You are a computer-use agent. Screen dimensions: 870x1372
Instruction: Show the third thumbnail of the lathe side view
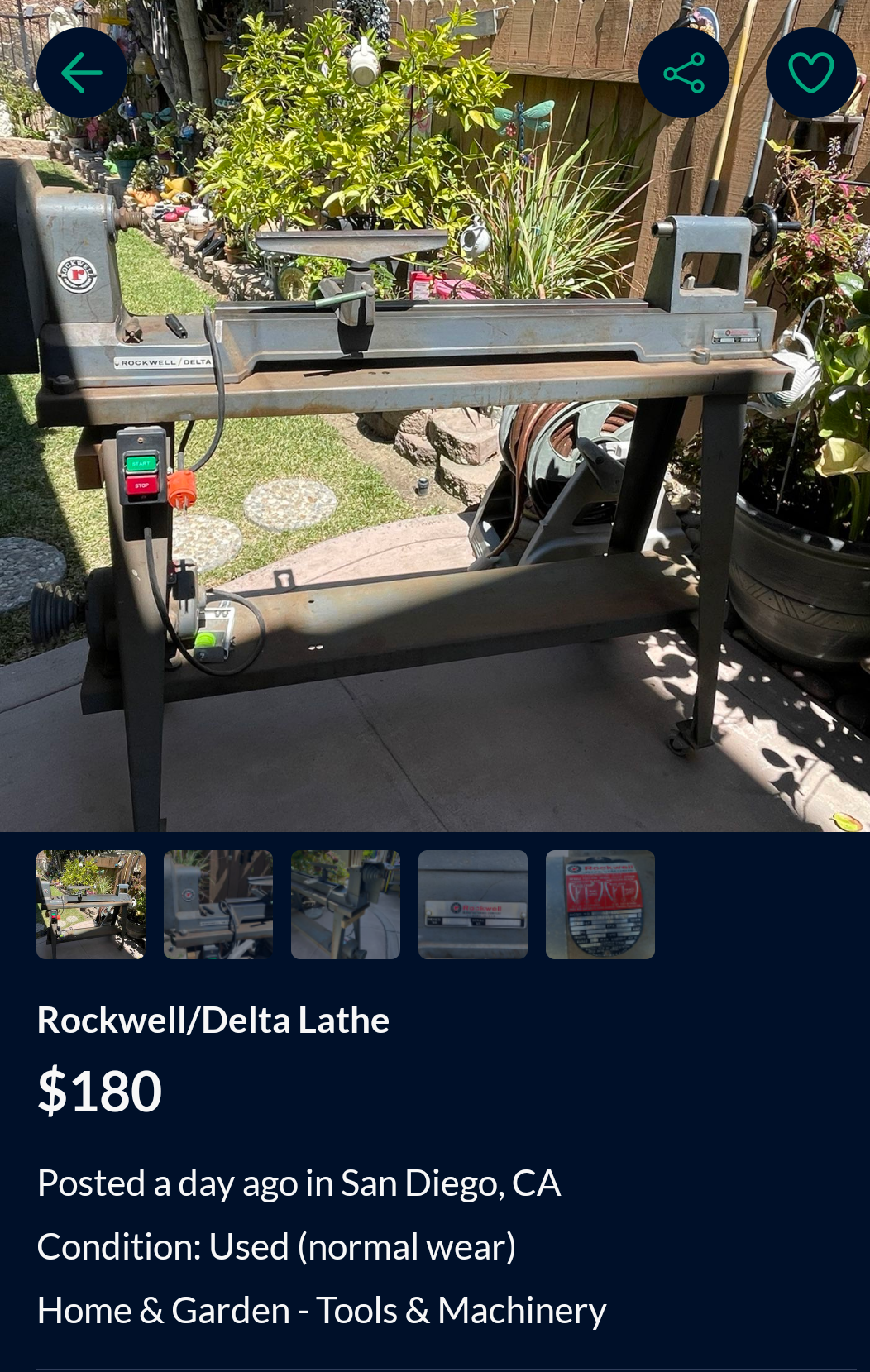point(346,905)
